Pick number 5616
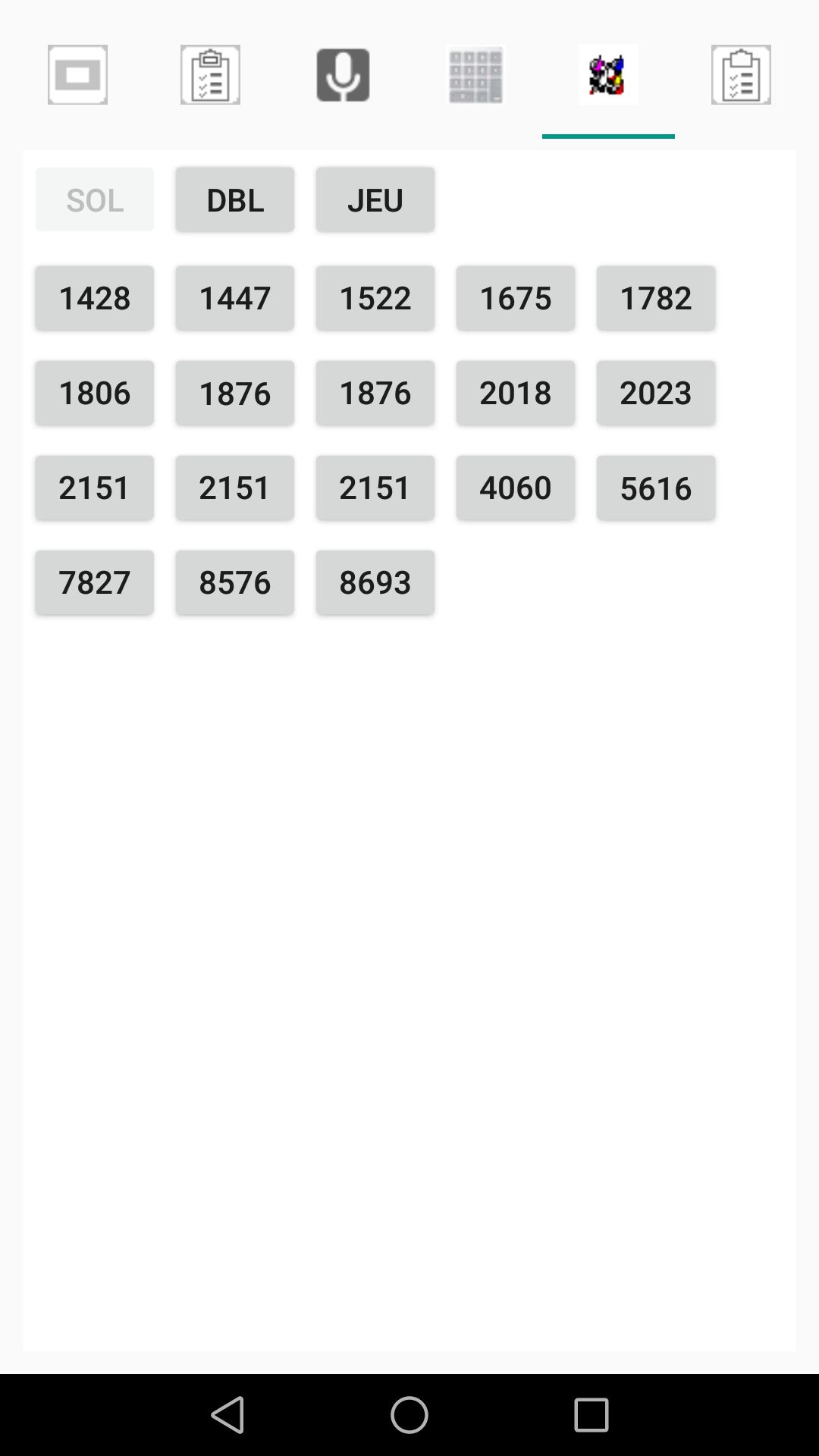The width and height of the screenshot is (819, 1456). 656,488
